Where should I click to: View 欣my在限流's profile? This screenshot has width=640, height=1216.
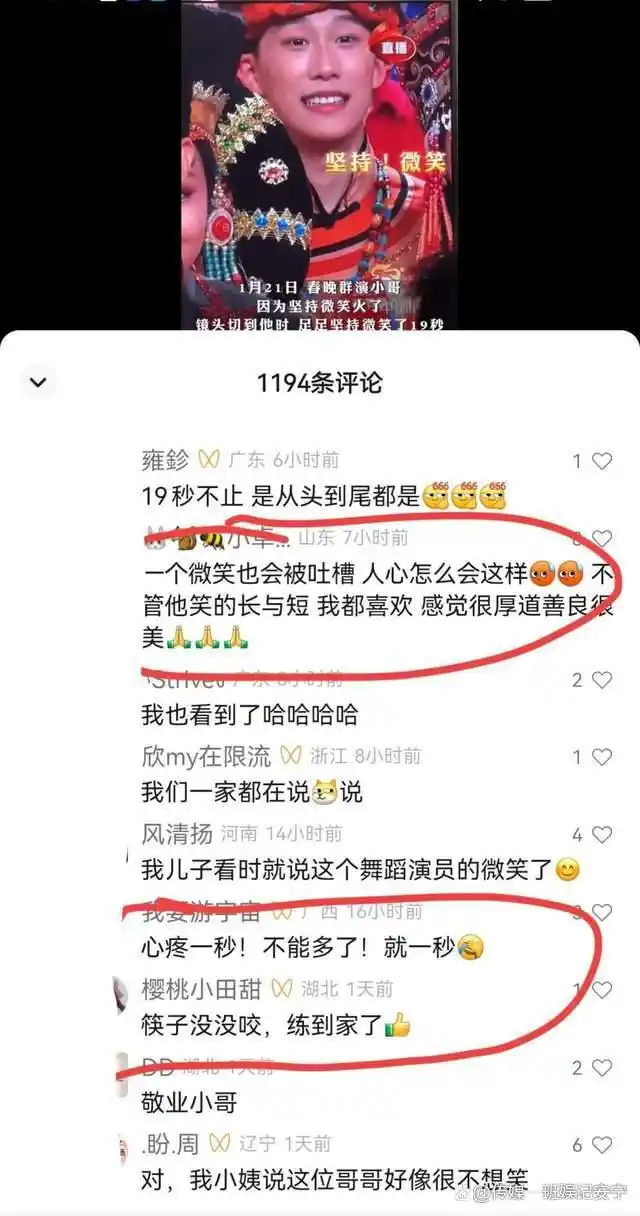tap(206, 756)
